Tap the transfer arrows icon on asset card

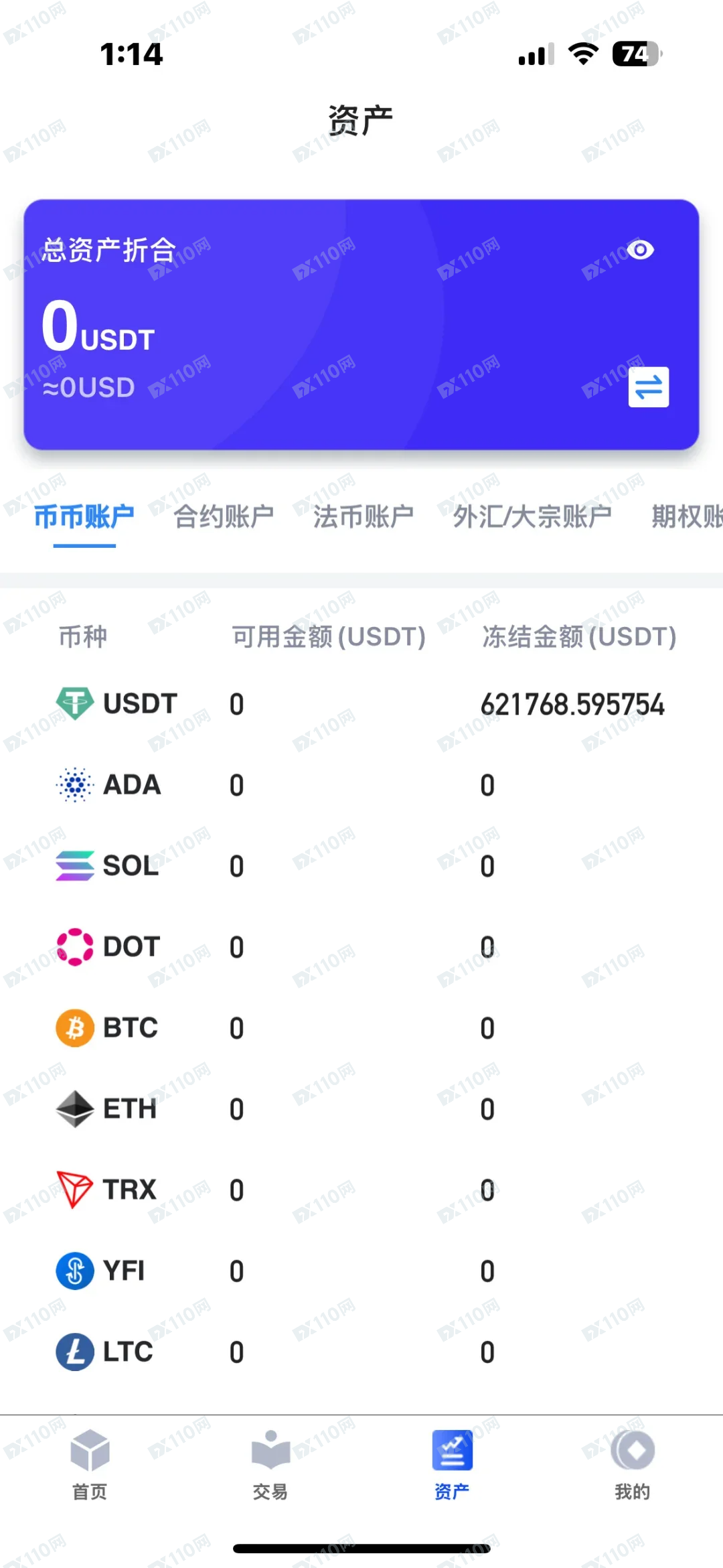click(648, 387)
